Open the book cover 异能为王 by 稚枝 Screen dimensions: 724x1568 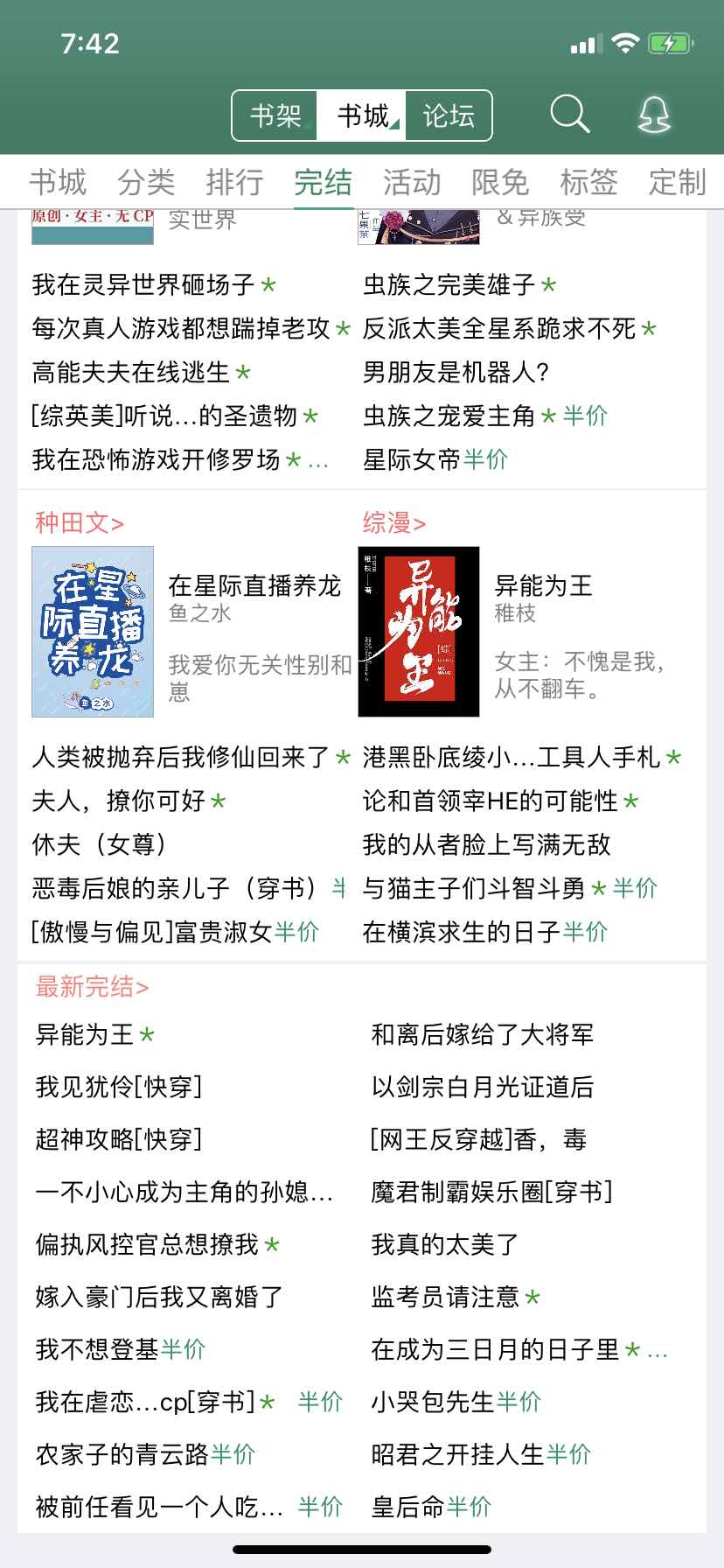[x=419, y=632]
